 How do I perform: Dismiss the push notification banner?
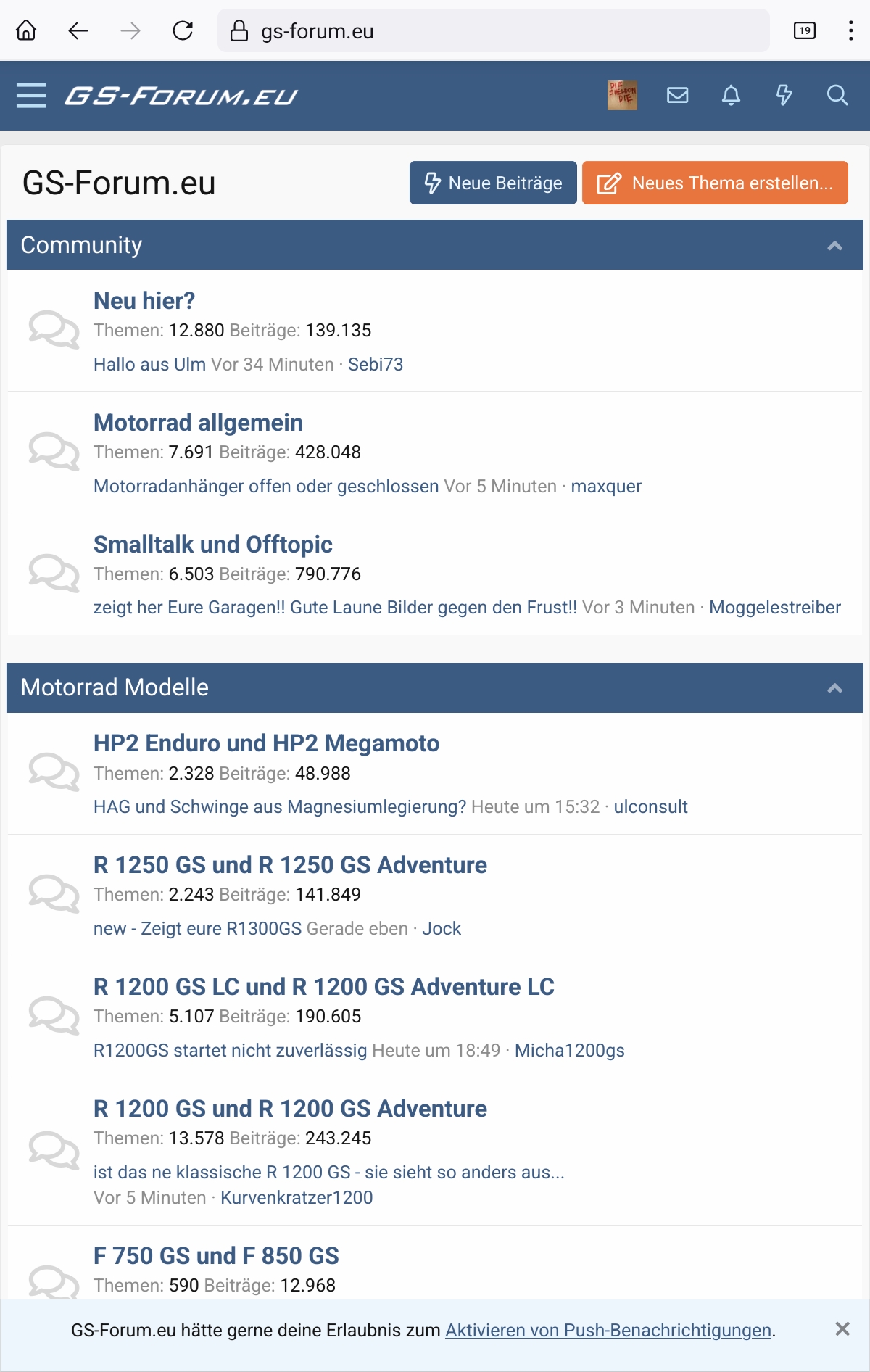coord(842,1329)
